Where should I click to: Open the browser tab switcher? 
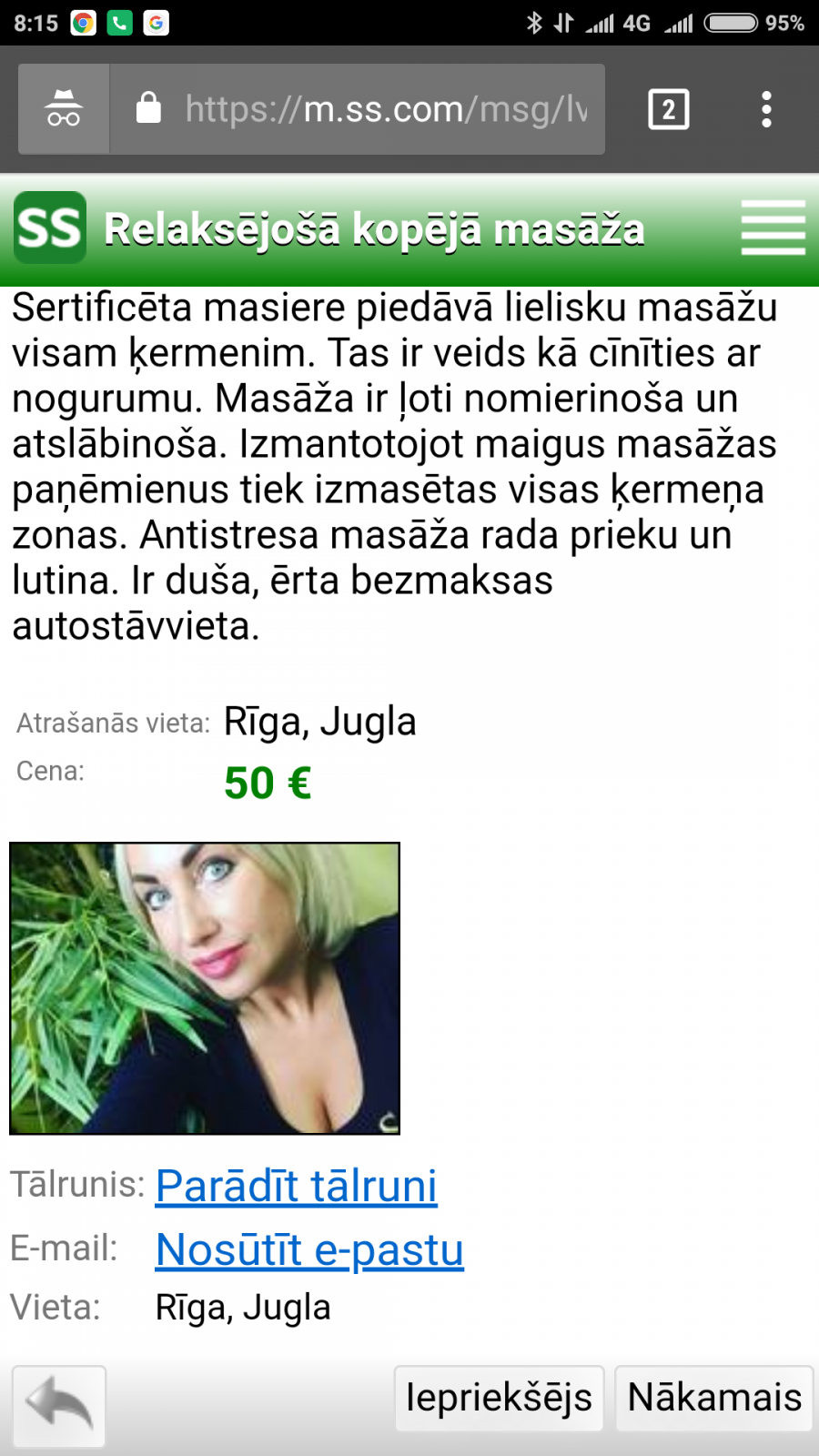(x=669, y=109)
